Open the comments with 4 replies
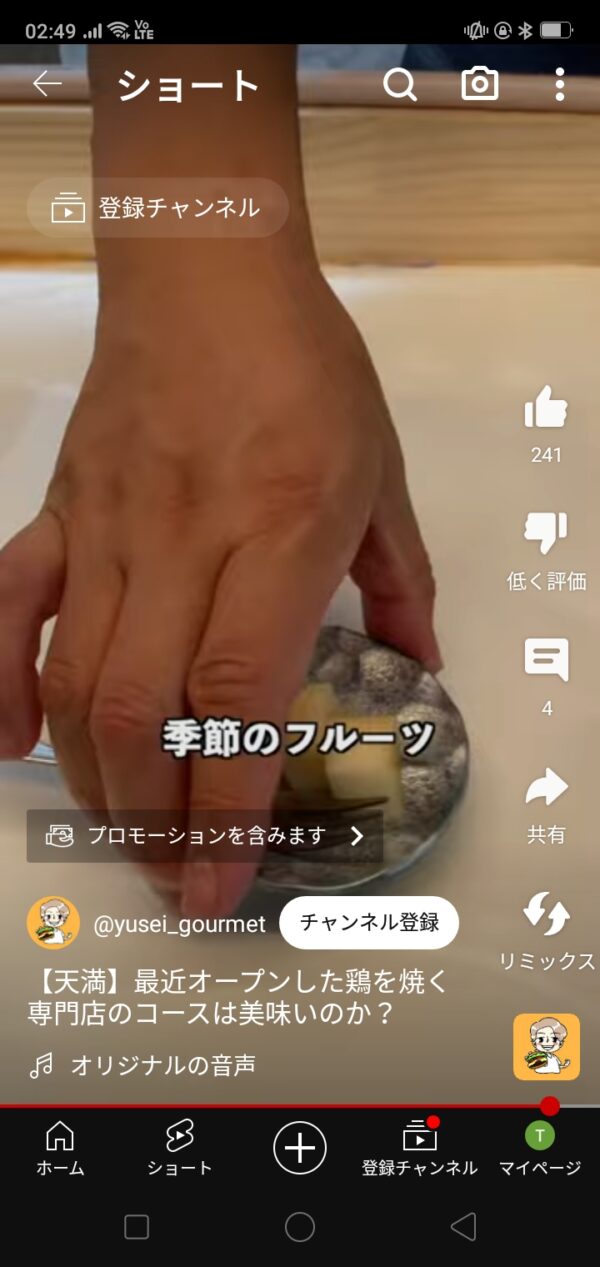Image resolution: width=600 pixels, height=1267 pixels. pyautogui.click(x=546, y=660)
